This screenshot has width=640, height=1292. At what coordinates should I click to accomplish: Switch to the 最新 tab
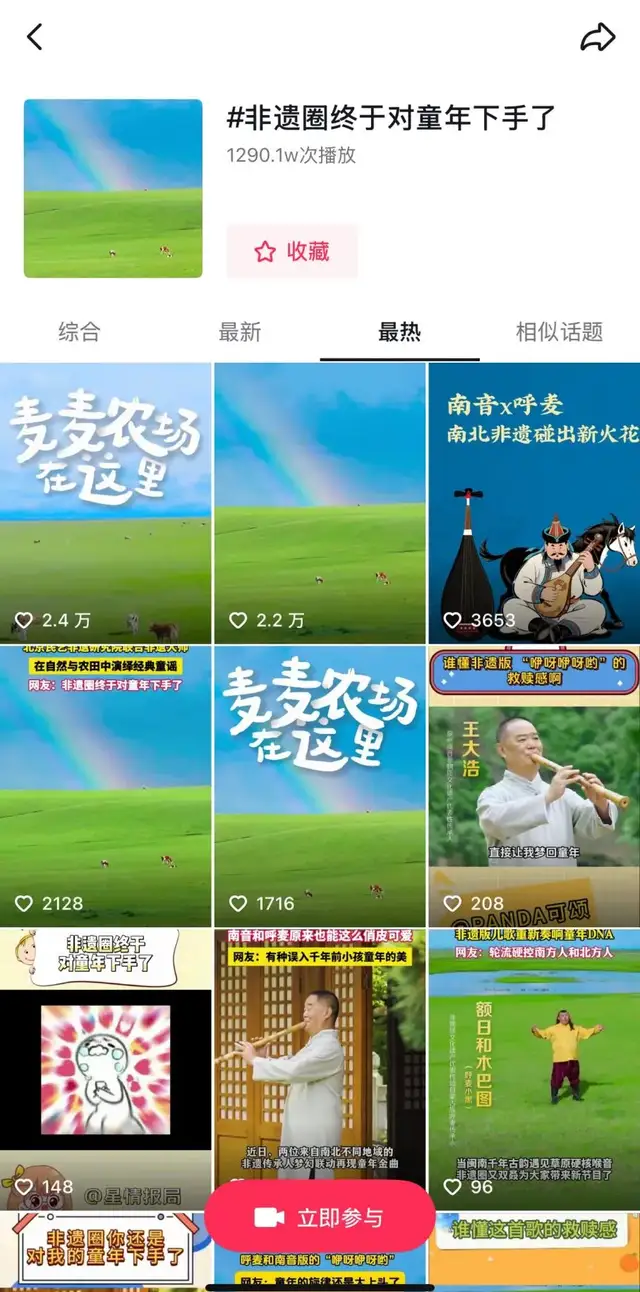click(x=240, y=332)
